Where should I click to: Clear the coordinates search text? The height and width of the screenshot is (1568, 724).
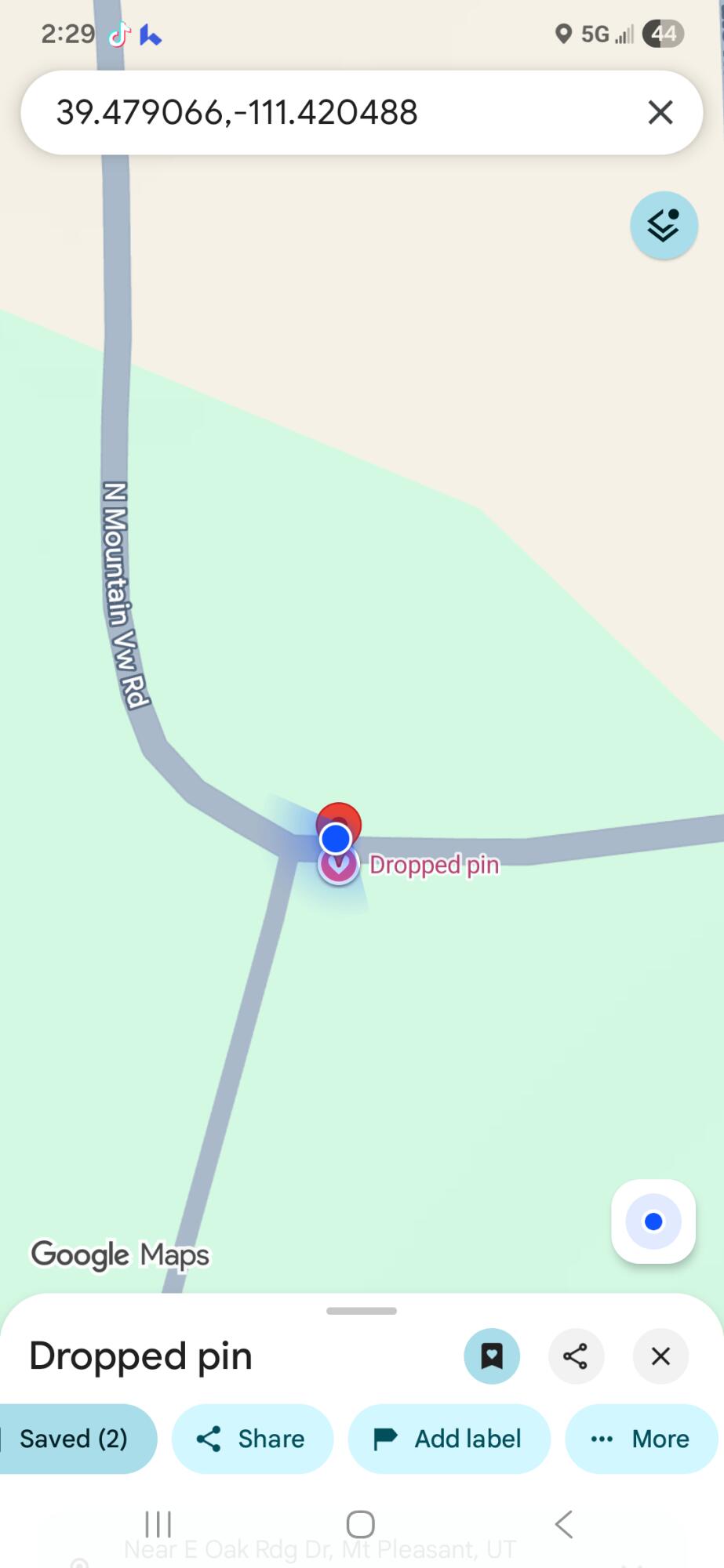(x=660, y=112)
